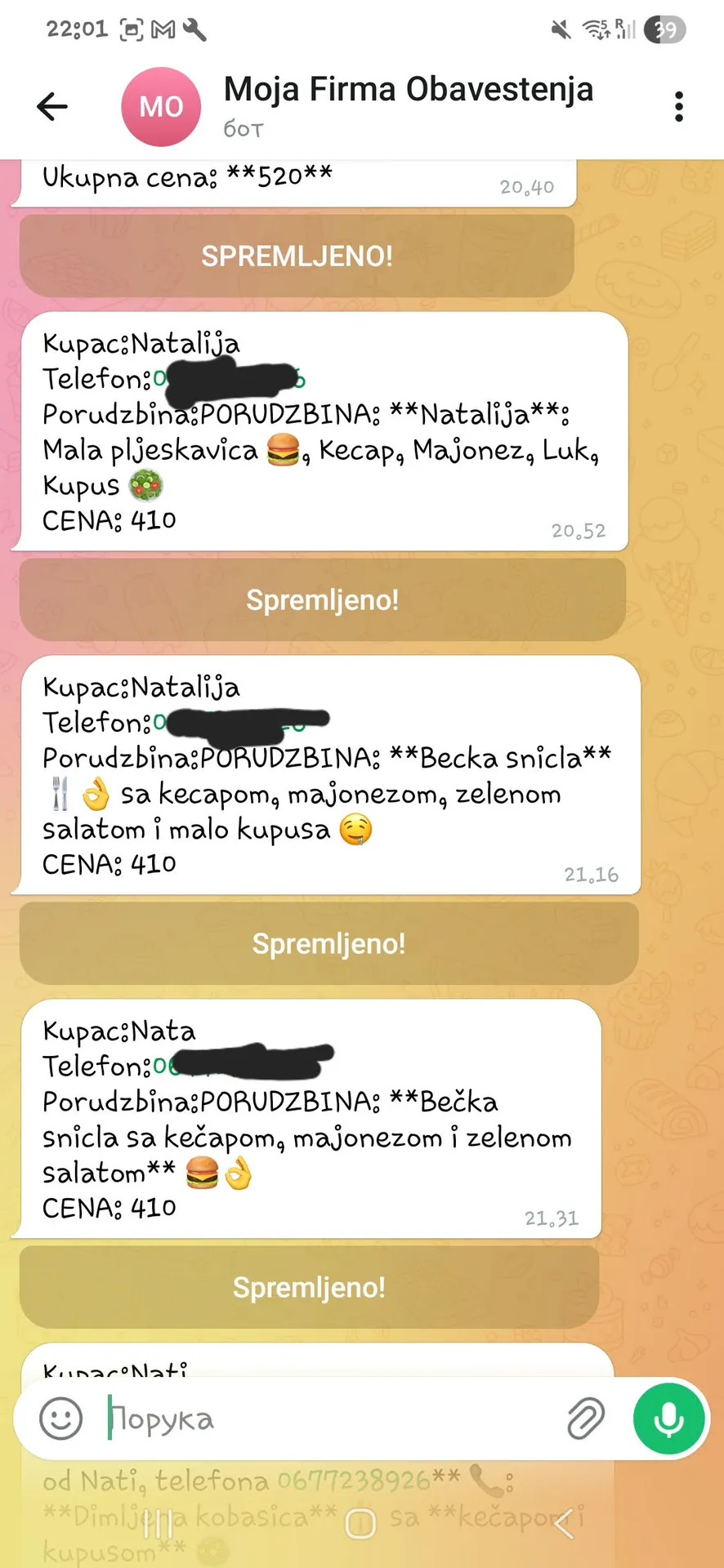The width and height of the screenshot is (724, 1568).
Task: Tap Spremljeno! under the 21.16 order
Action: pyautogui.click(x=328, y=944)
